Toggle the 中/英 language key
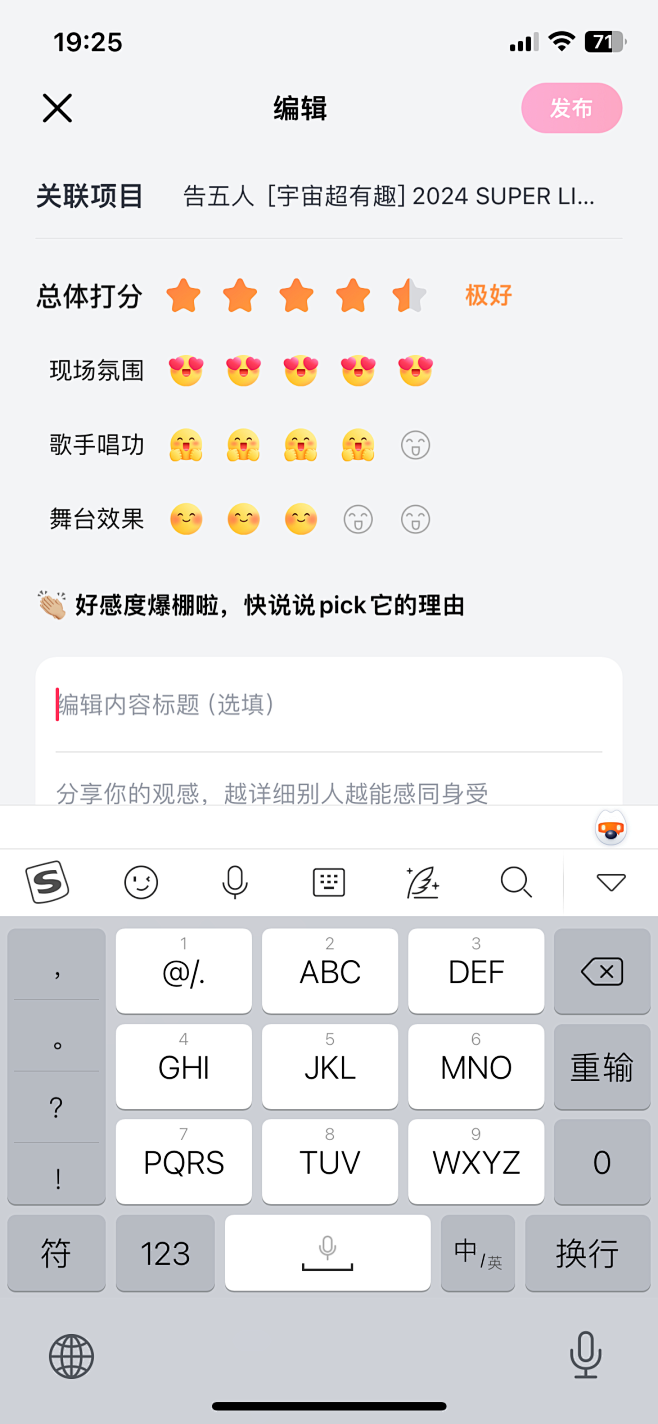658x1424 pixels. click(478, 1253)
